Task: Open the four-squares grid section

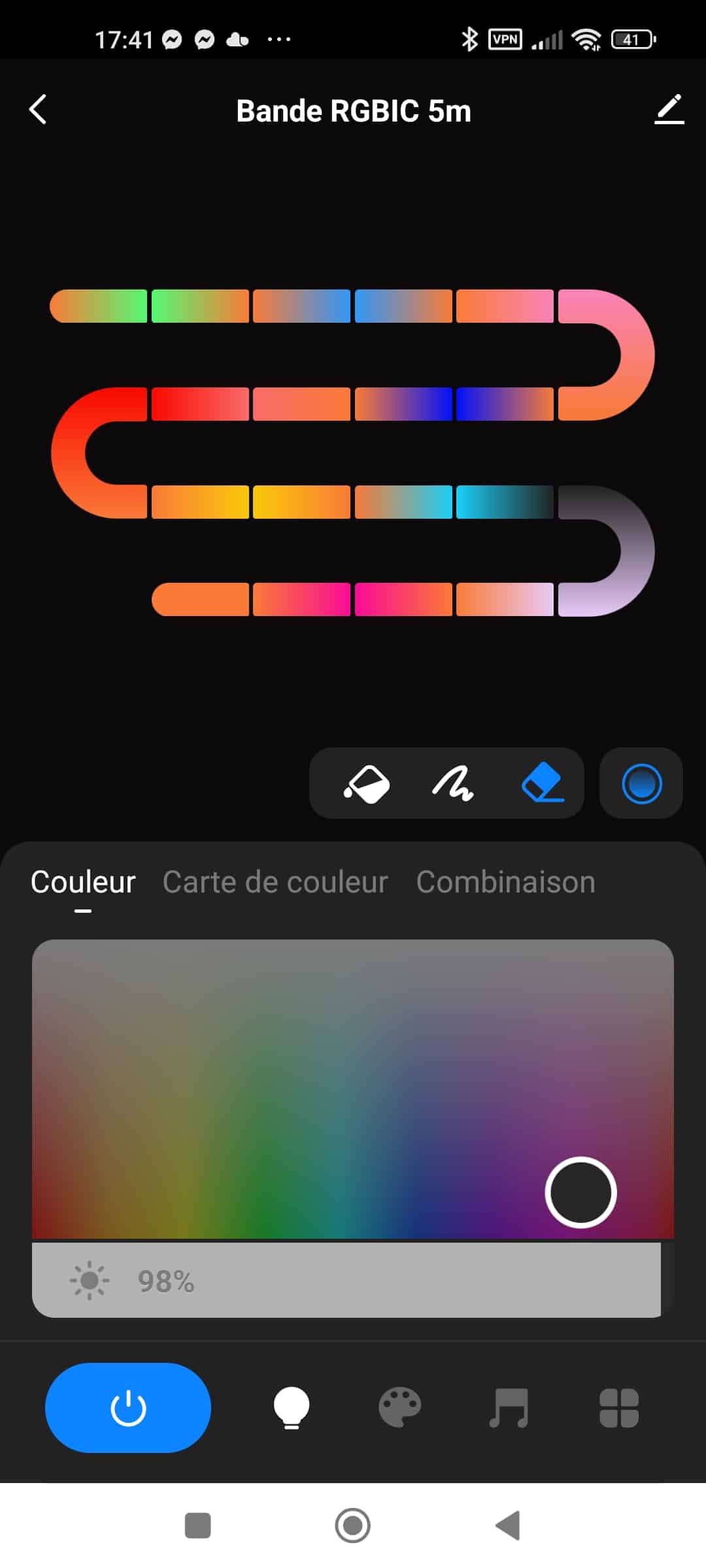Action: (618, 1407)
